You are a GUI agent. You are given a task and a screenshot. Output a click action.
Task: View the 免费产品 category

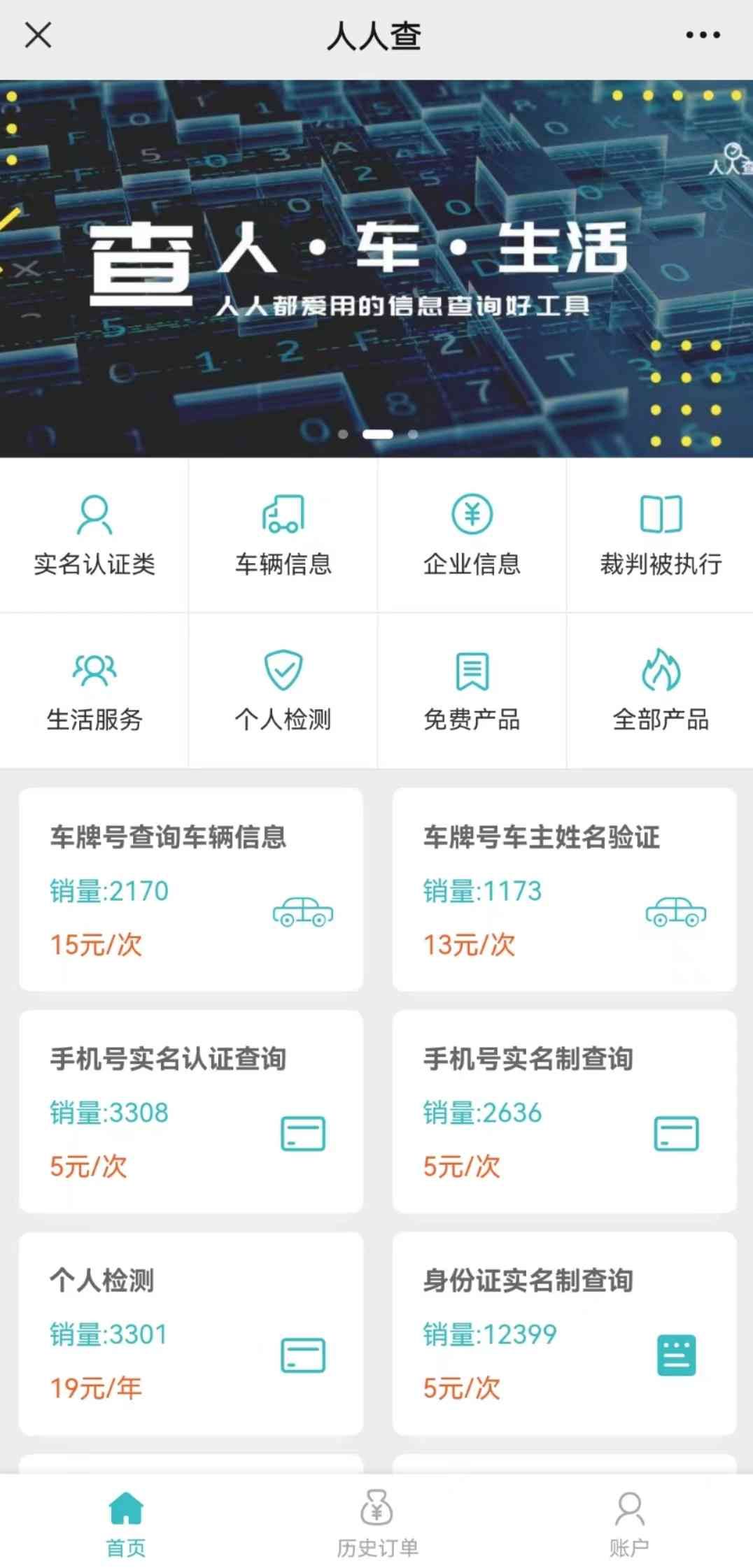472,691
